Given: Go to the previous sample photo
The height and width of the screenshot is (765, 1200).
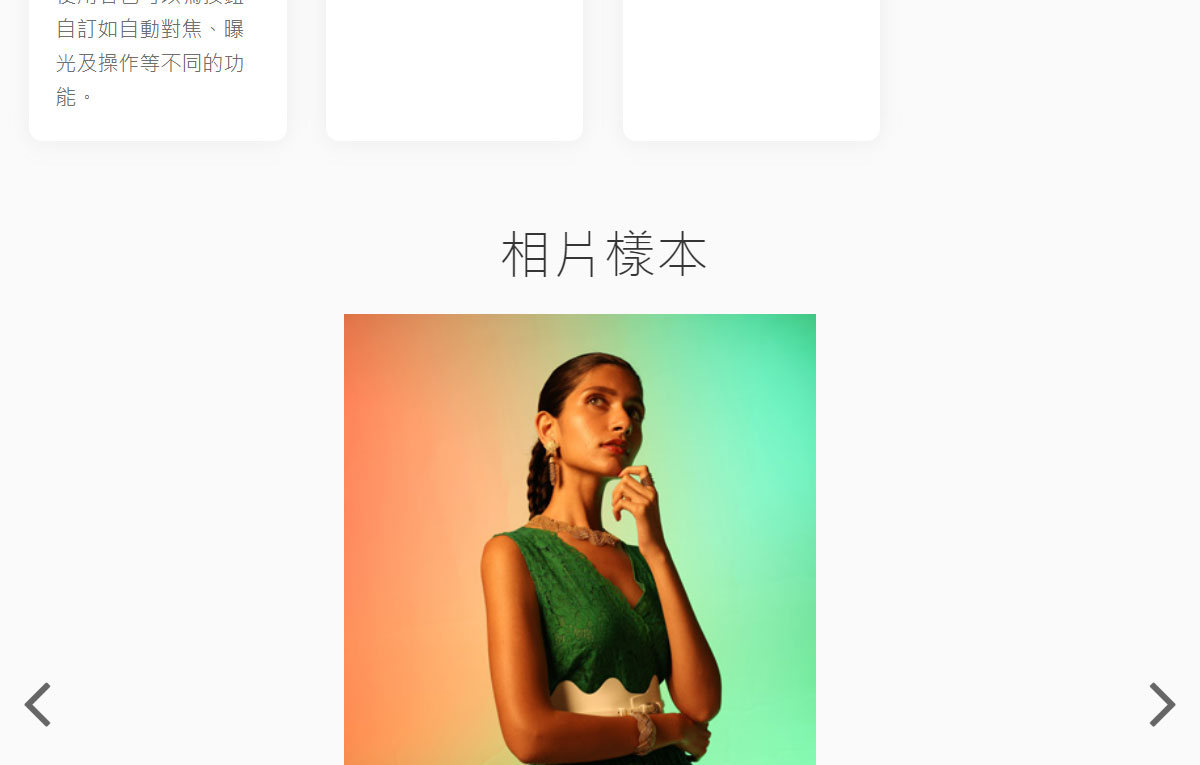Looking at the screenshot, I should coord(37,705).
